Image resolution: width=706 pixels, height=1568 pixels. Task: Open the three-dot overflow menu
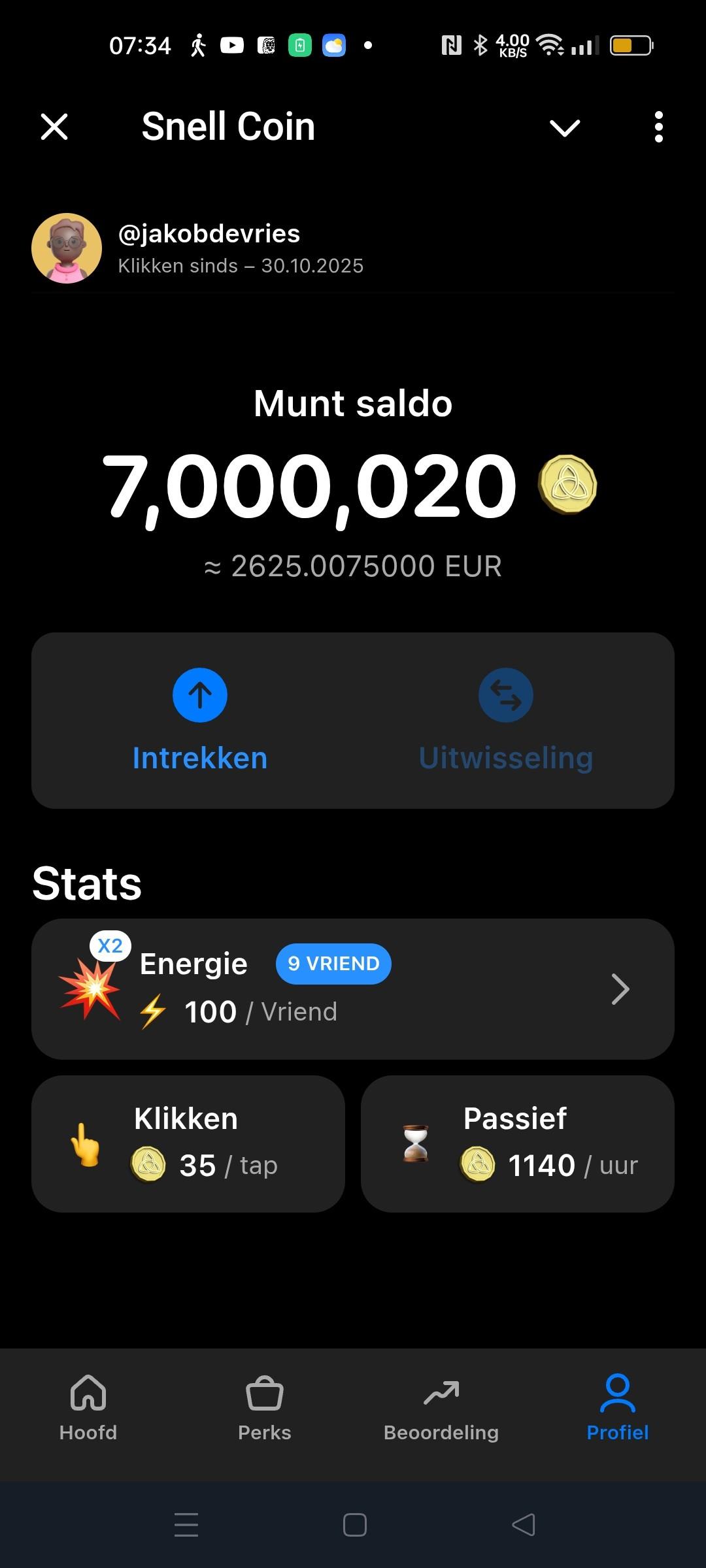[658, 127]
